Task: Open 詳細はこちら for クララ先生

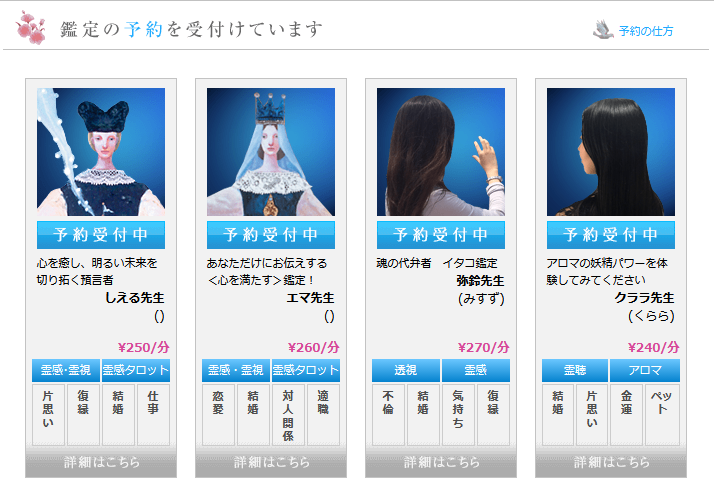Action: pos(611,463)
